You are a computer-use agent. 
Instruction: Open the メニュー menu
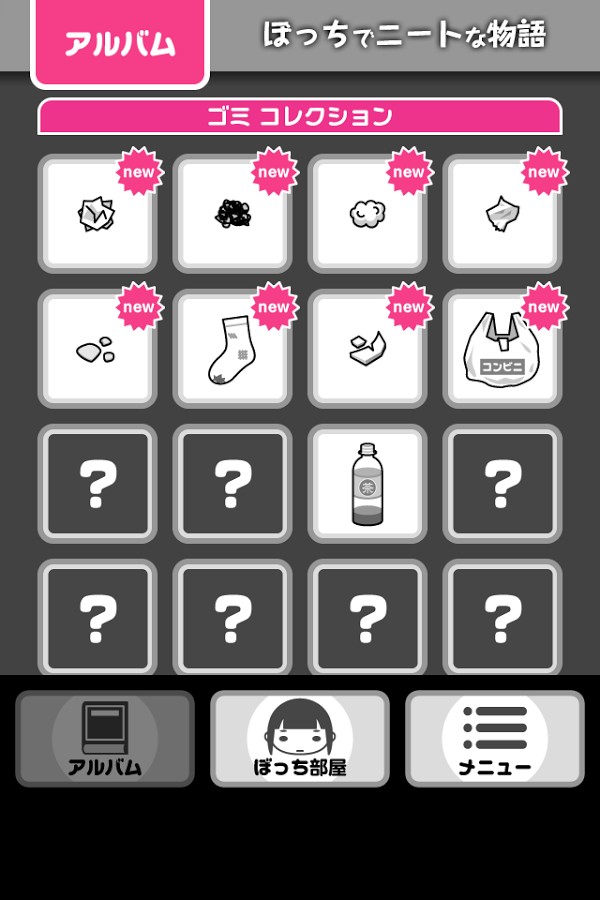[494, 738]
